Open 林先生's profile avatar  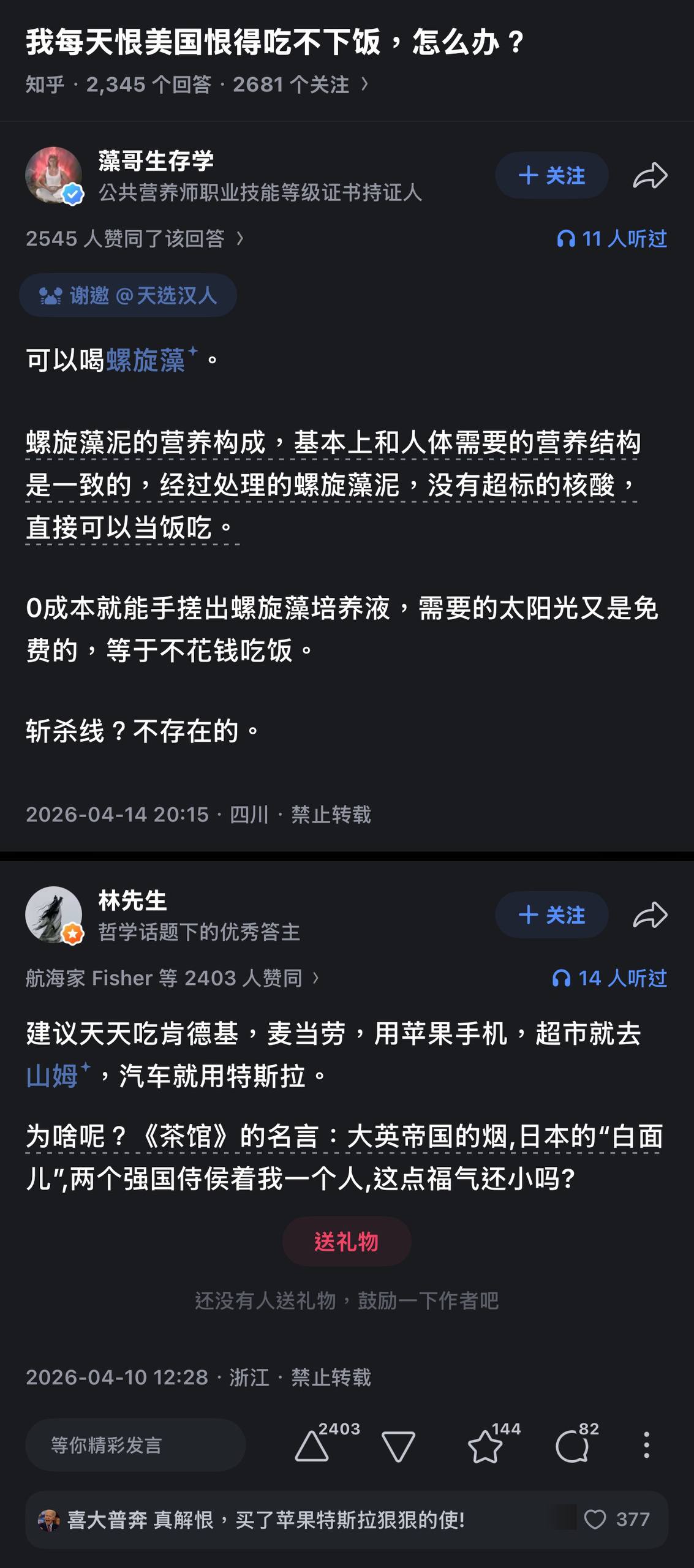(54, 914)
